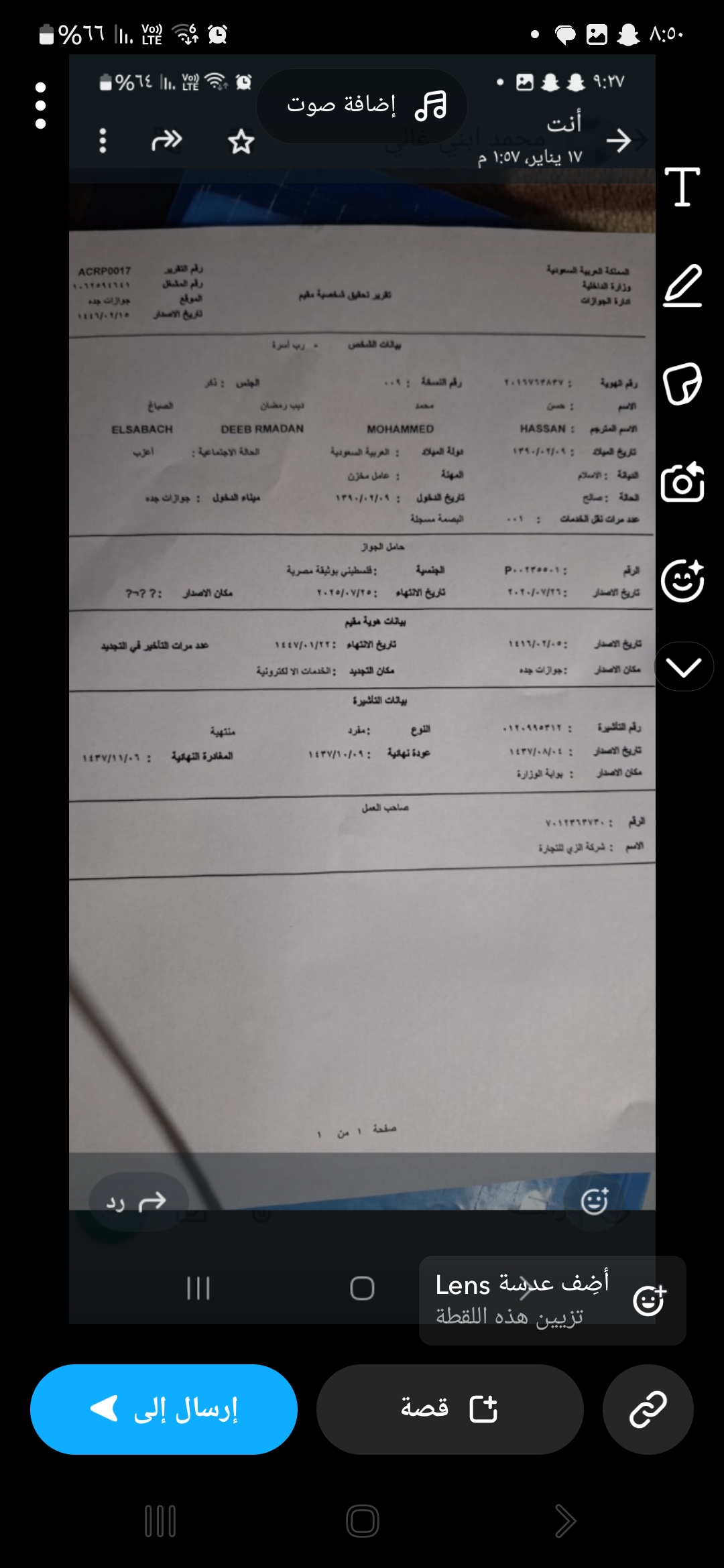Add text with the T tool
The image size is (724, 1568).
[682, 187]
